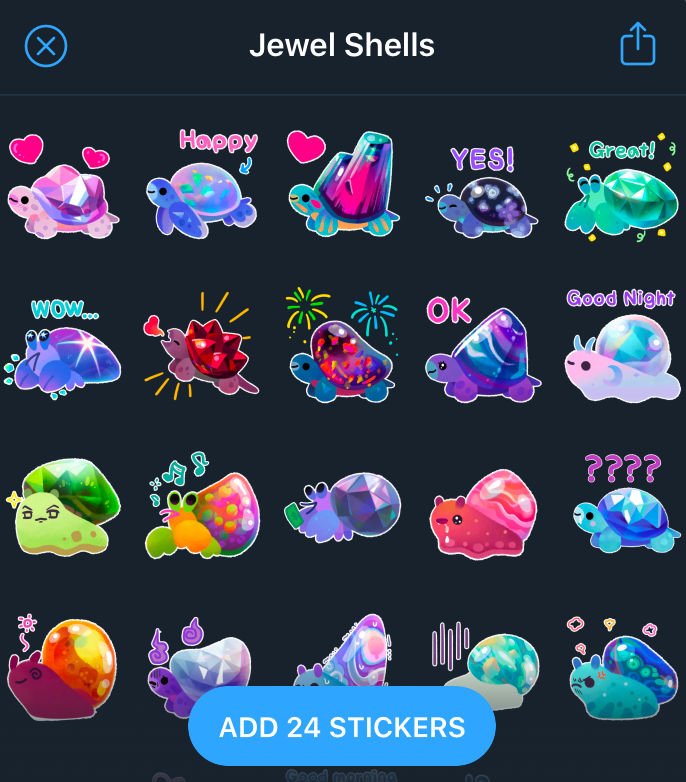Tap the annoyed green slug sticker
686x782 pixels.
pos(63,507)
